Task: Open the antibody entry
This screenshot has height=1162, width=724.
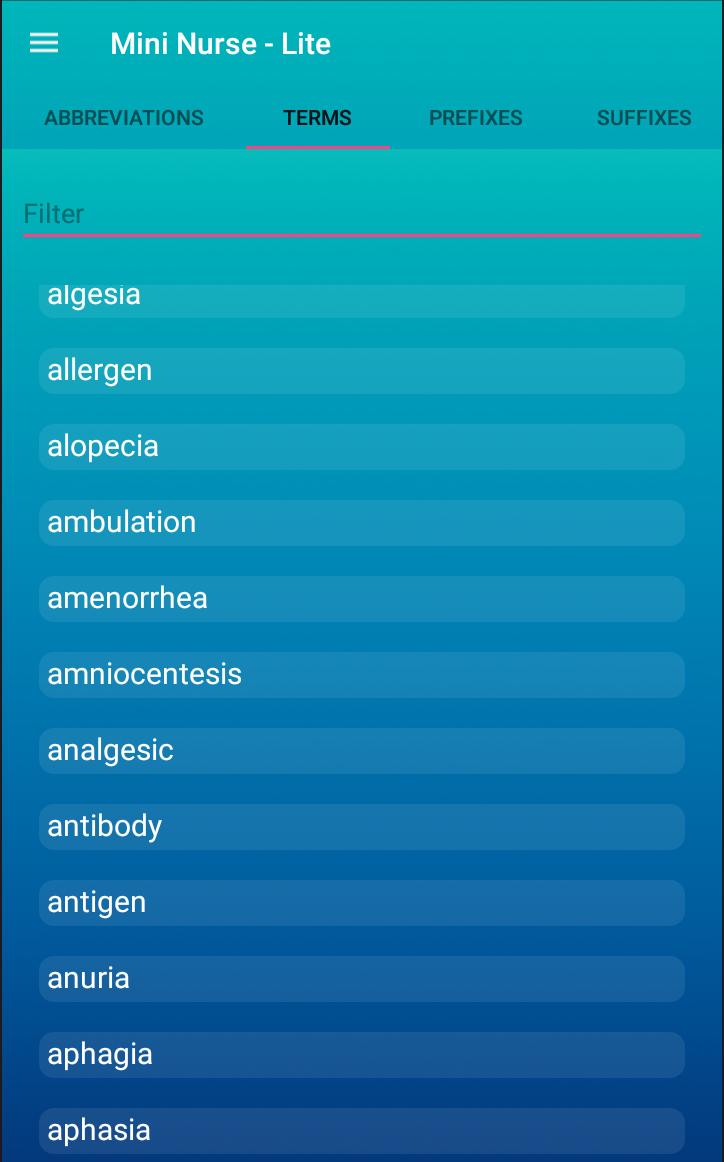Action: pos(362,826)
